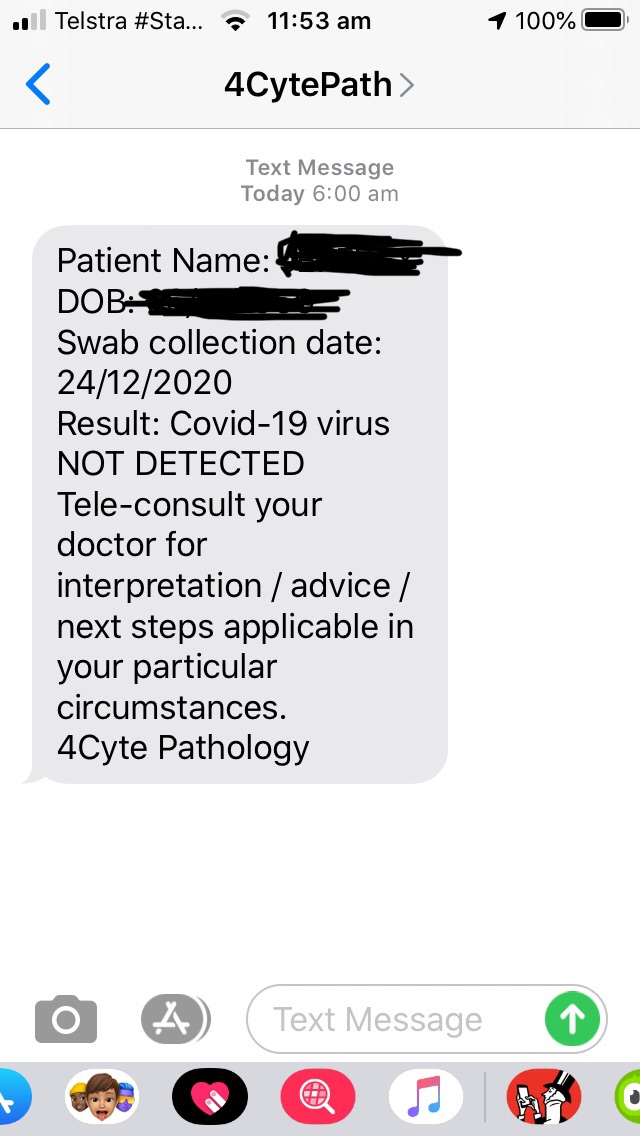Toggle the App Store apps drawer
The image size is (640, 1136).
pyautogui.click(x=175, y=1019)
